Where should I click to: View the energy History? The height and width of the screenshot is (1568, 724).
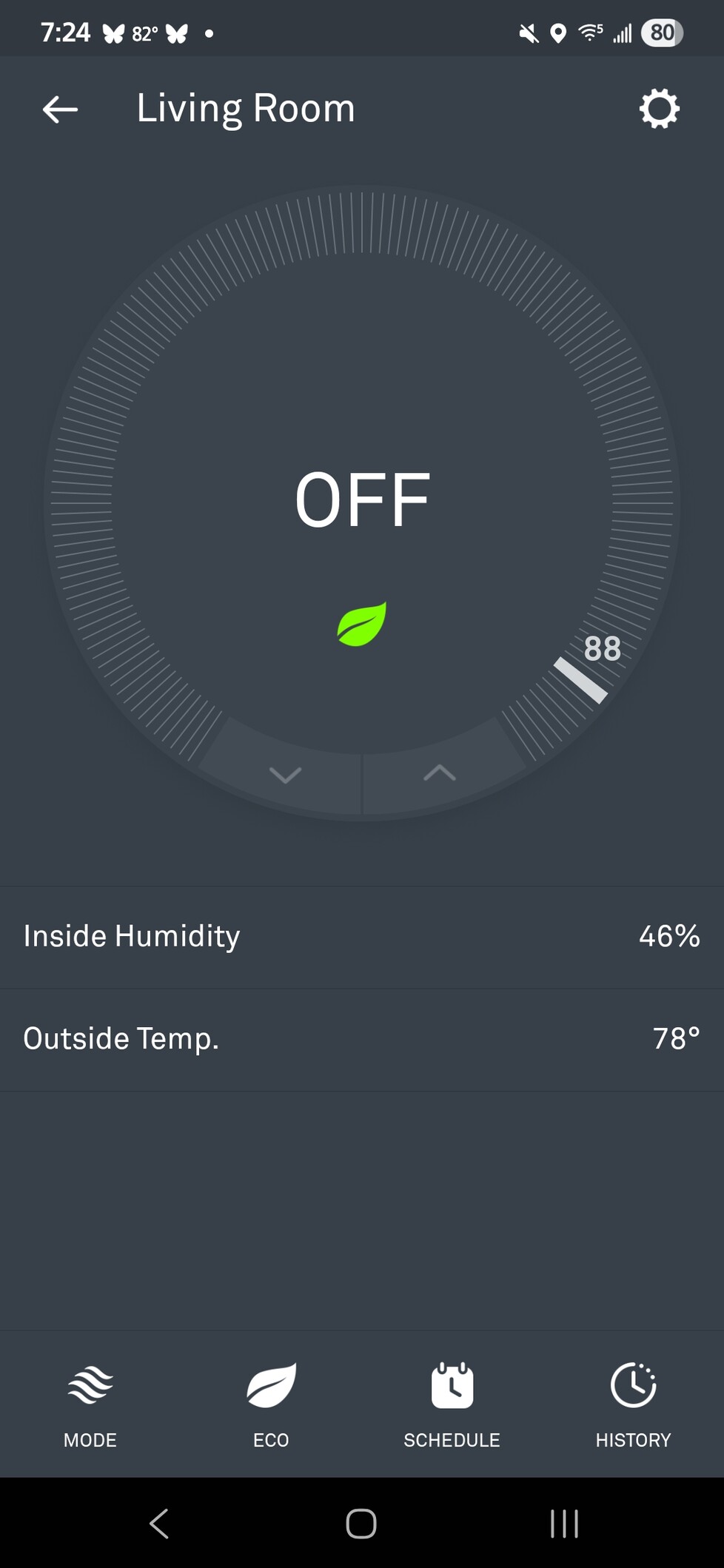coord(633,1404)
